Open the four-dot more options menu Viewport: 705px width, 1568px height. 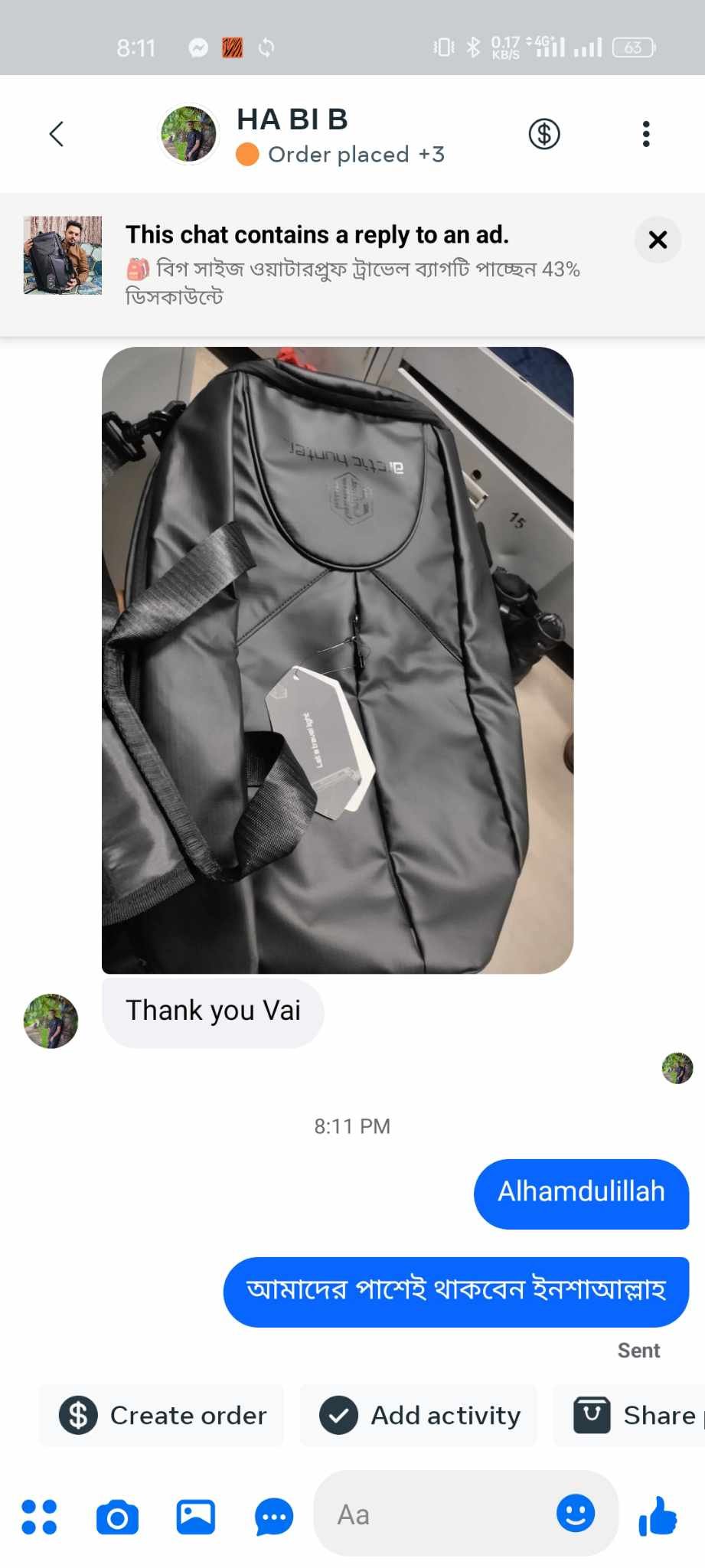[39, 1516]
